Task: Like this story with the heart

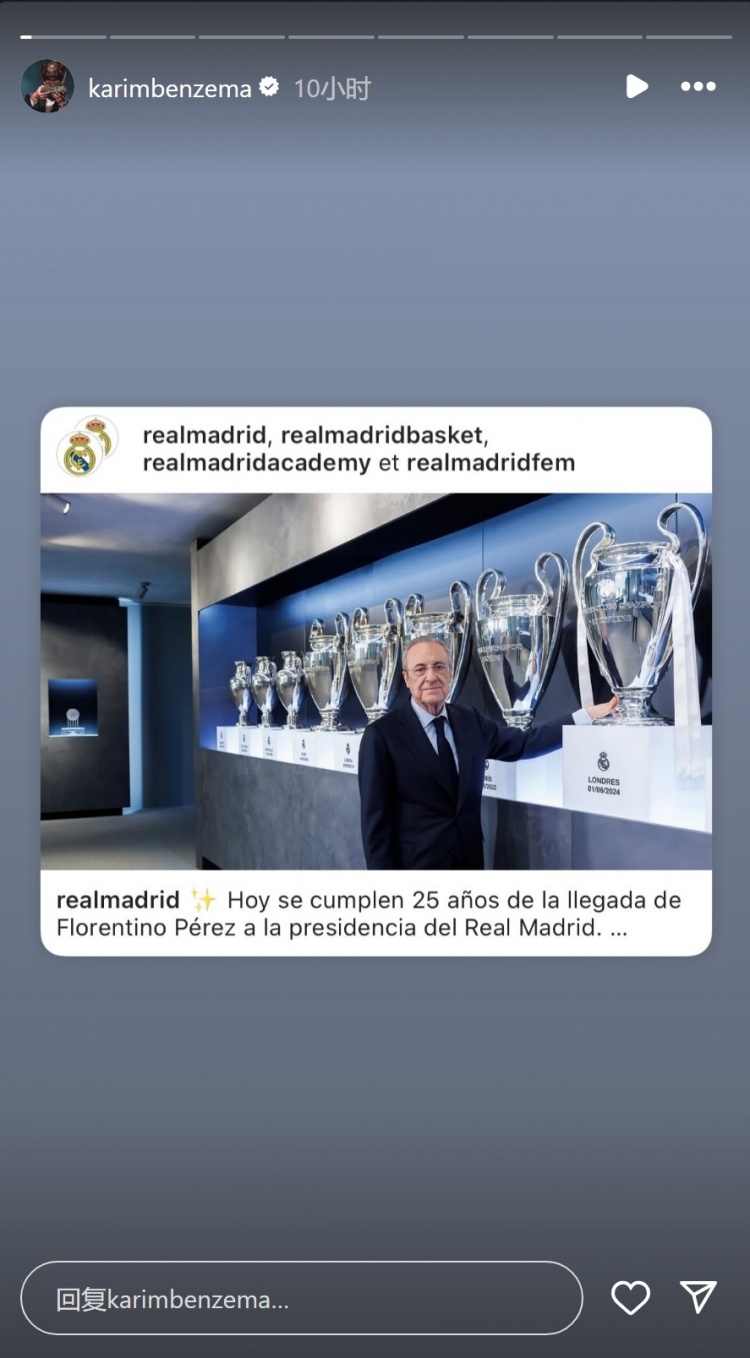Action: click(630, 1298)
